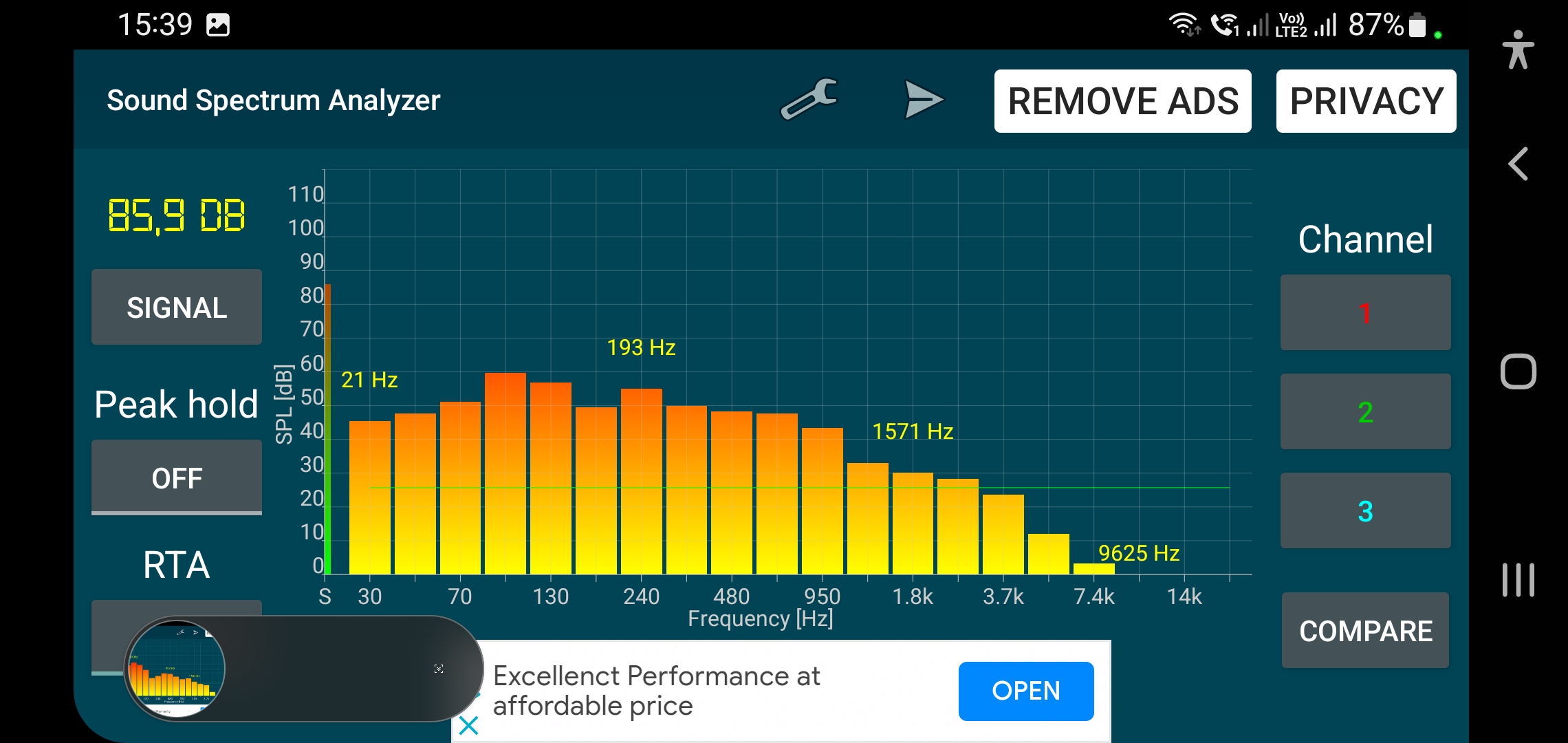Tap the REMOVE ADS button
1568x743 pixels.
coord(1122,101)
